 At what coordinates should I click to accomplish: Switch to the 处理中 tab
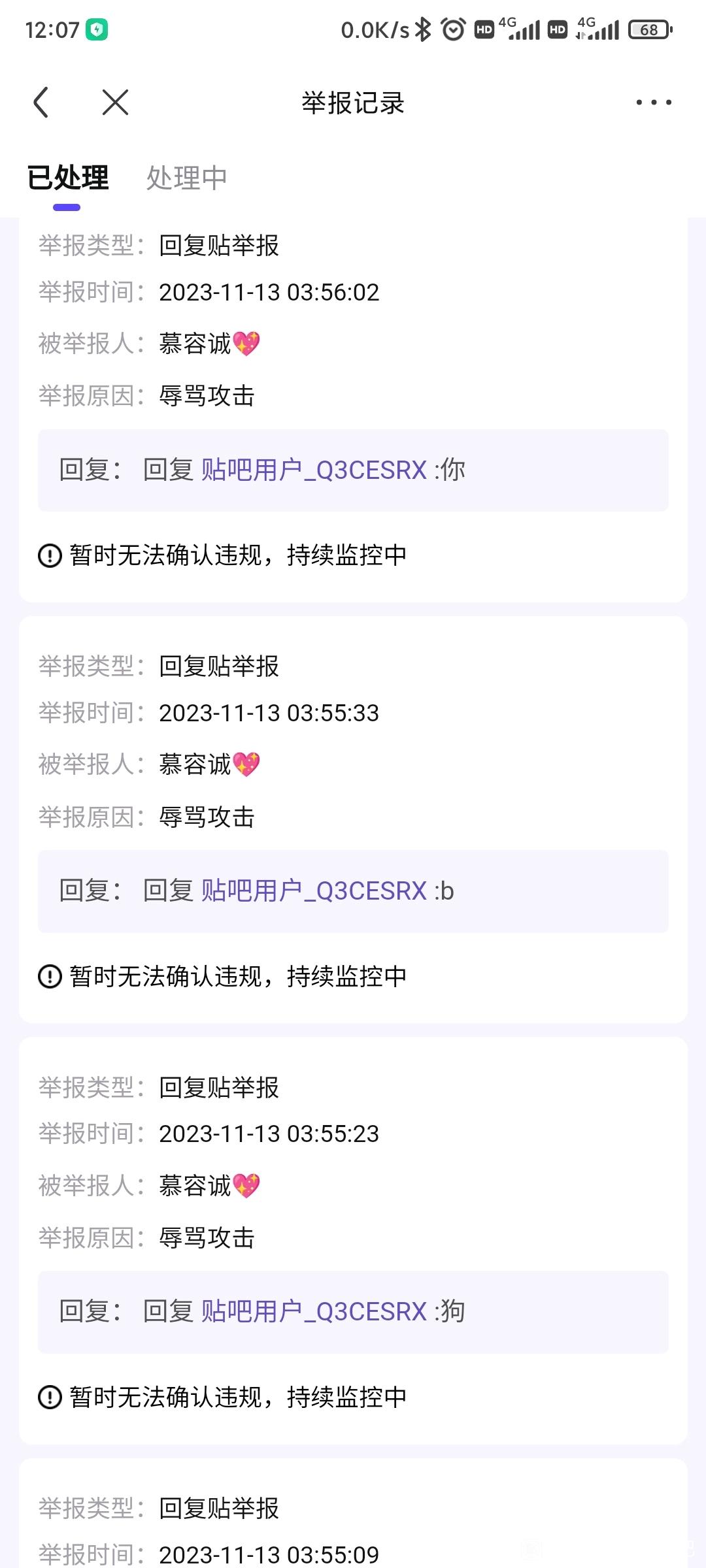pos(186,178)
